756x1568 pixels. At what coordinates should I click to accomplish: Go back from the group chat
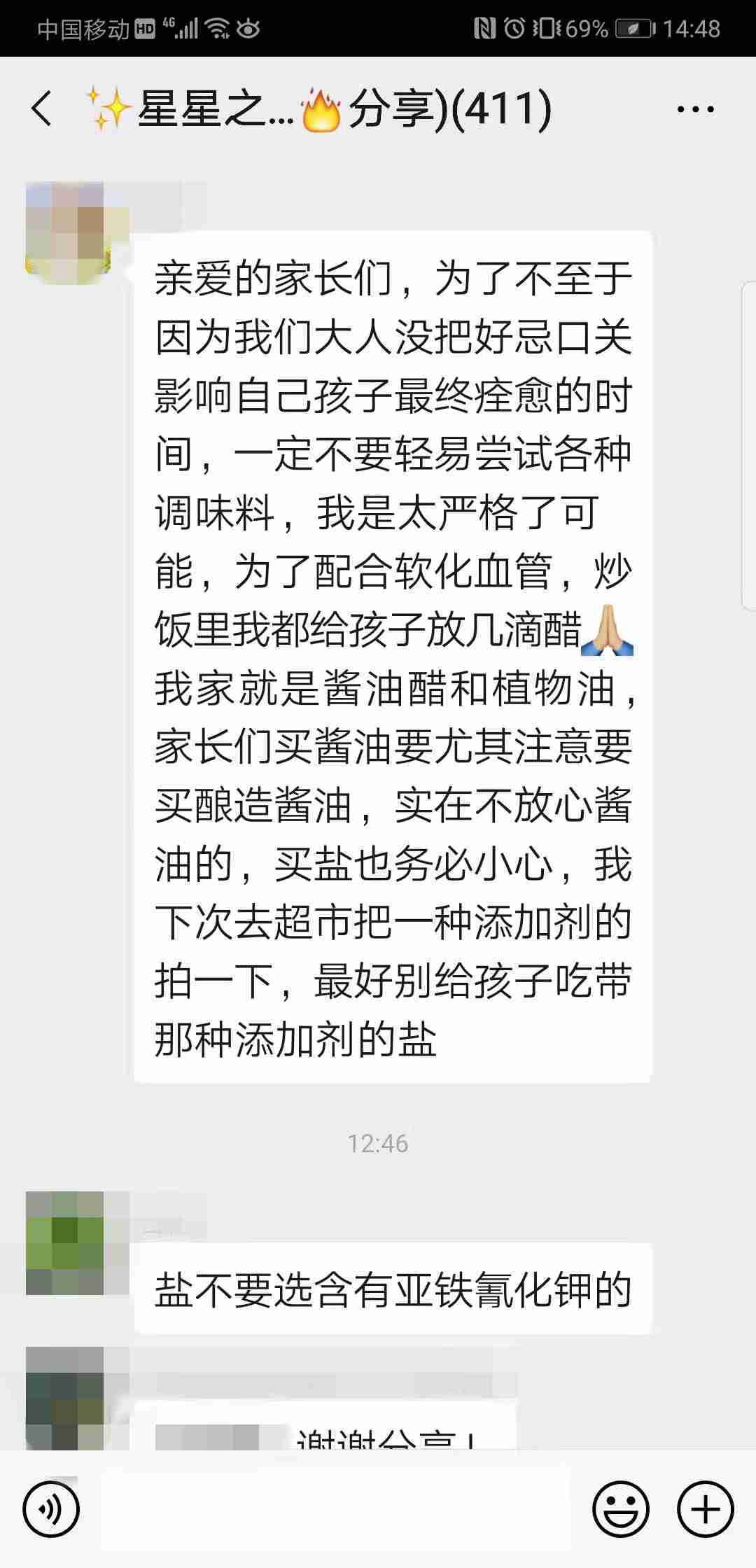[x=42, y=109]
